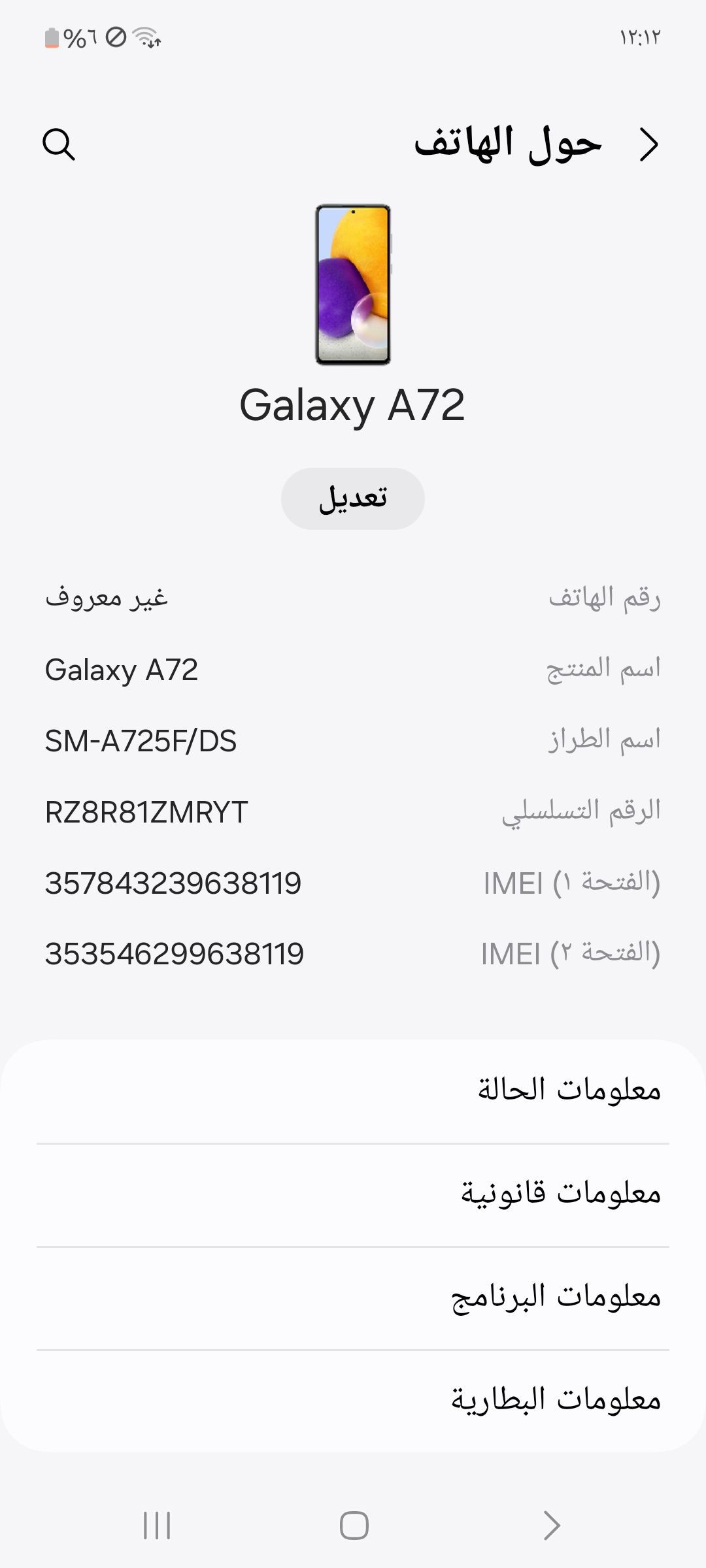Tap the تعديل button to rename the device
This screenshot has height=1568, width=706.
point(353,498)
